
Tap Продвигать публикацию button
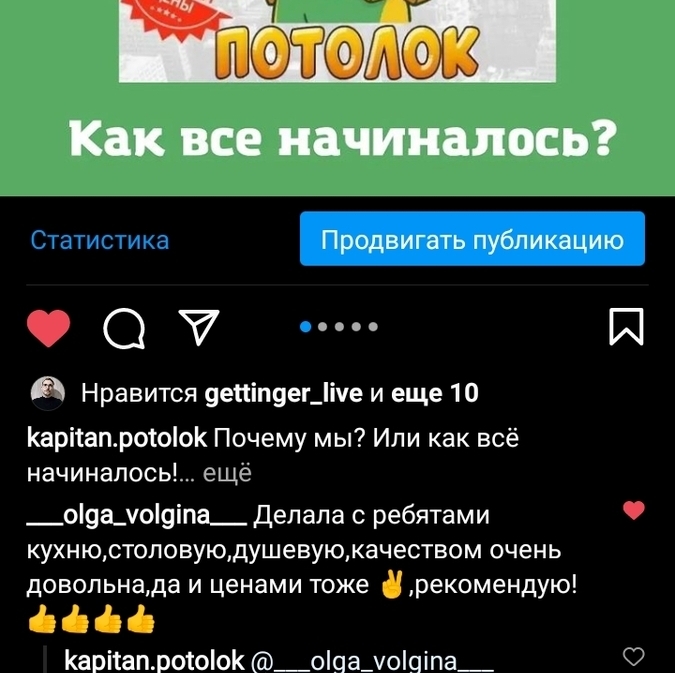[472, 240]
